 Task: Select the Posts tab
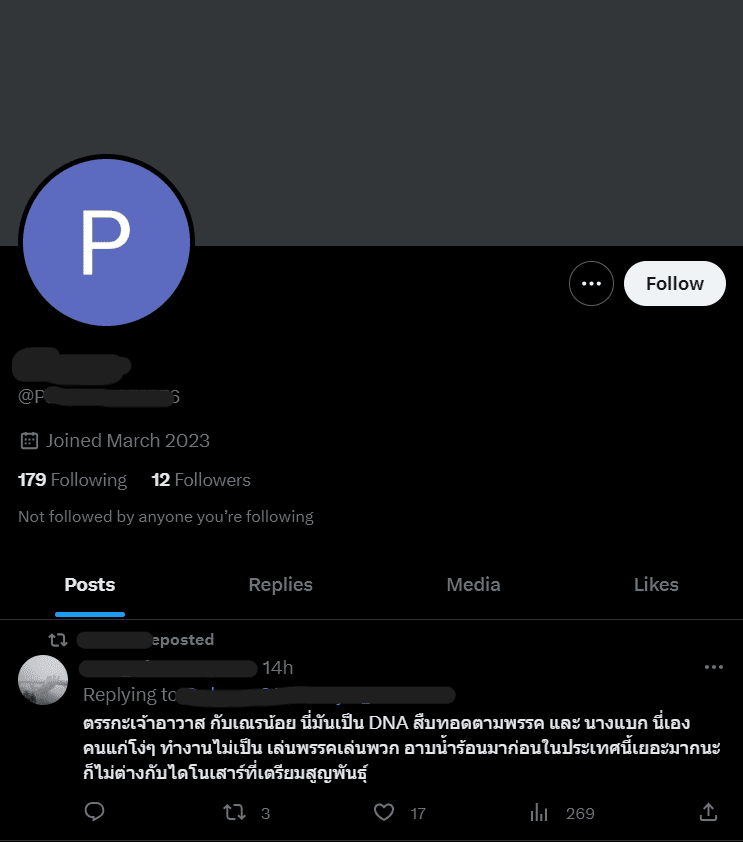tap(90, 585)
